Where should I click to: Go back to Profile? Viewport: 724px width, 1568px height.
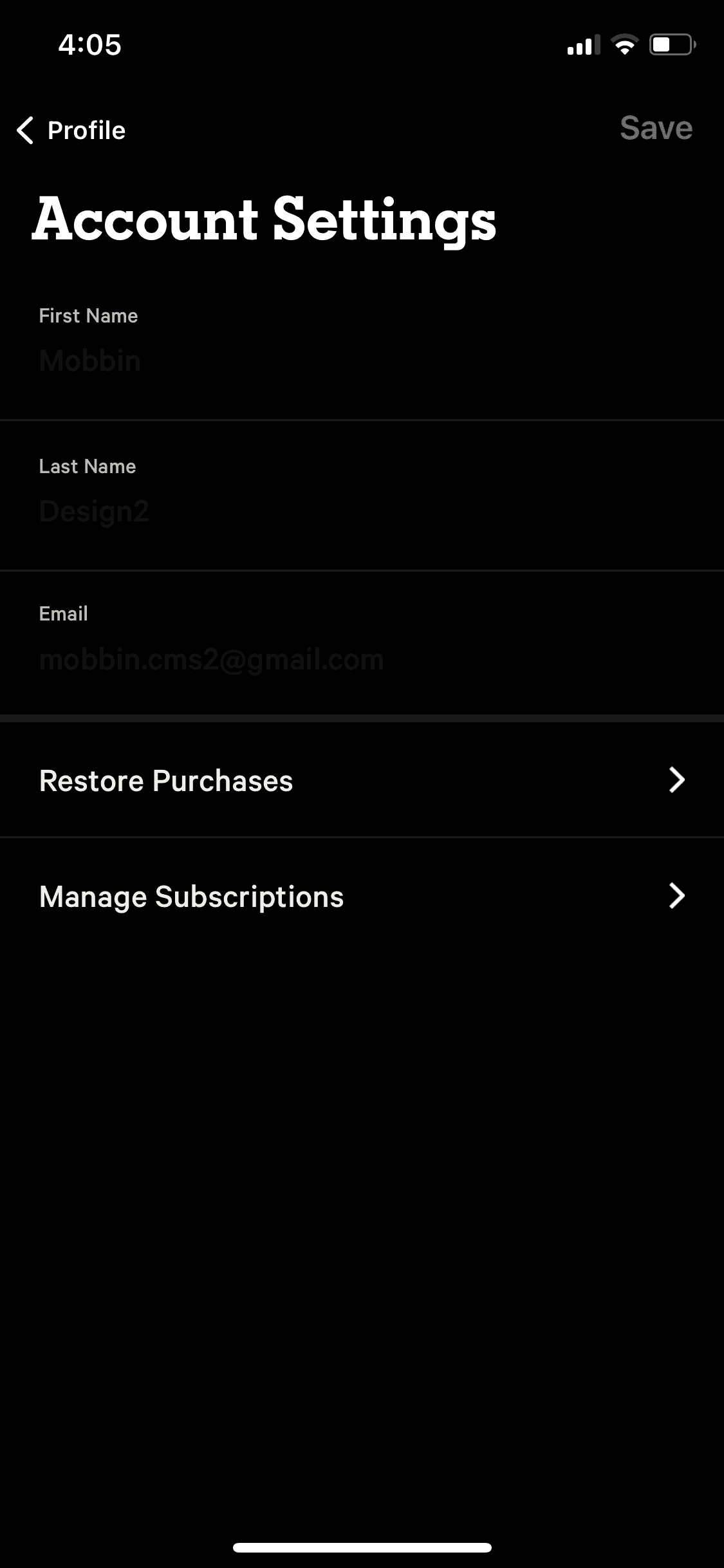click(x=71, y=130)
